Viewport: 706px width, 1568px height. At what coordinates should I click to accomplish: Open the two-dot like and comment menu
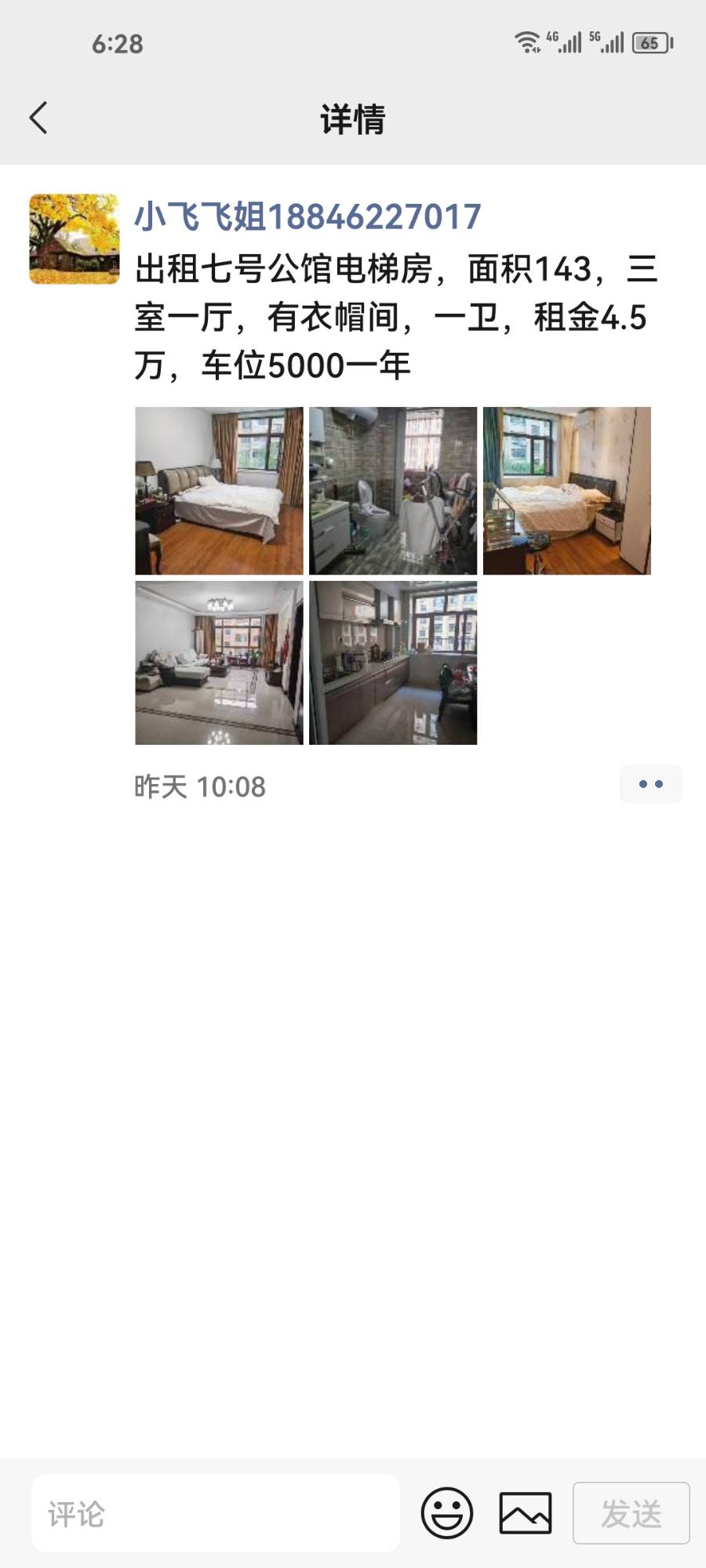pyautogui.click(x=650, y=784)
